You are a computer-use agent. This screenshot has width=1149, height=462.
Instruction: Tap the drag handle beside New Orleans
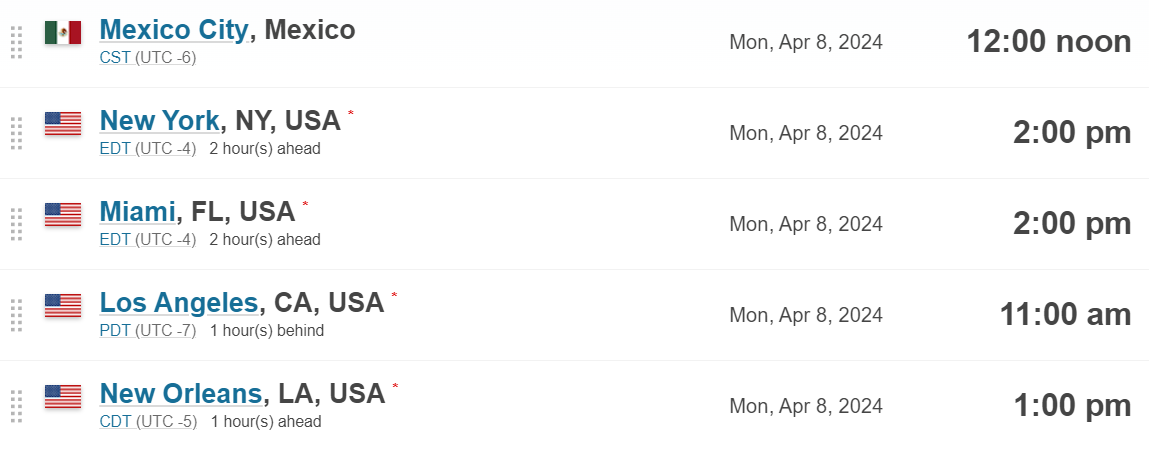(16, 406)
